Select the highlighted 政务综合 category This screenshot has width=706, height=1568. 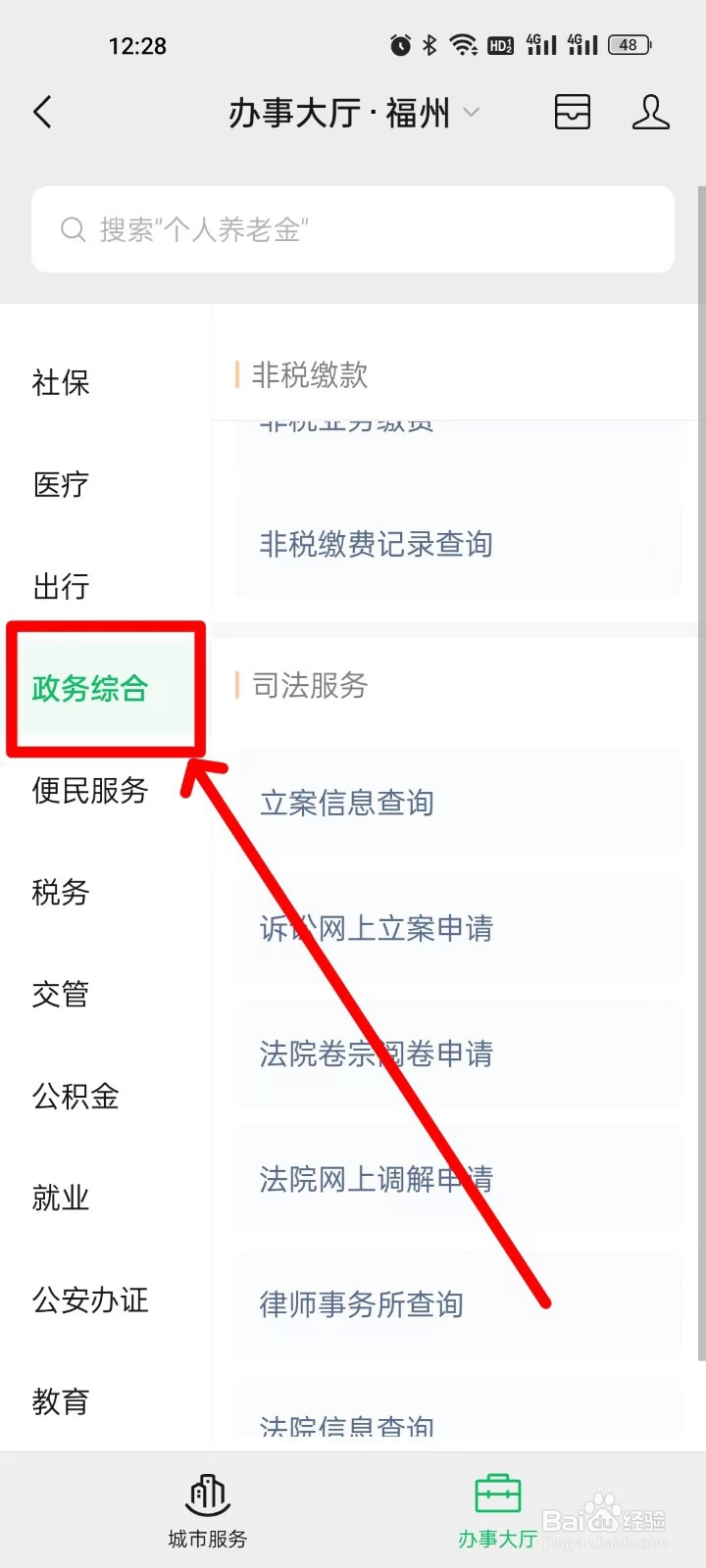coord(88,689)
